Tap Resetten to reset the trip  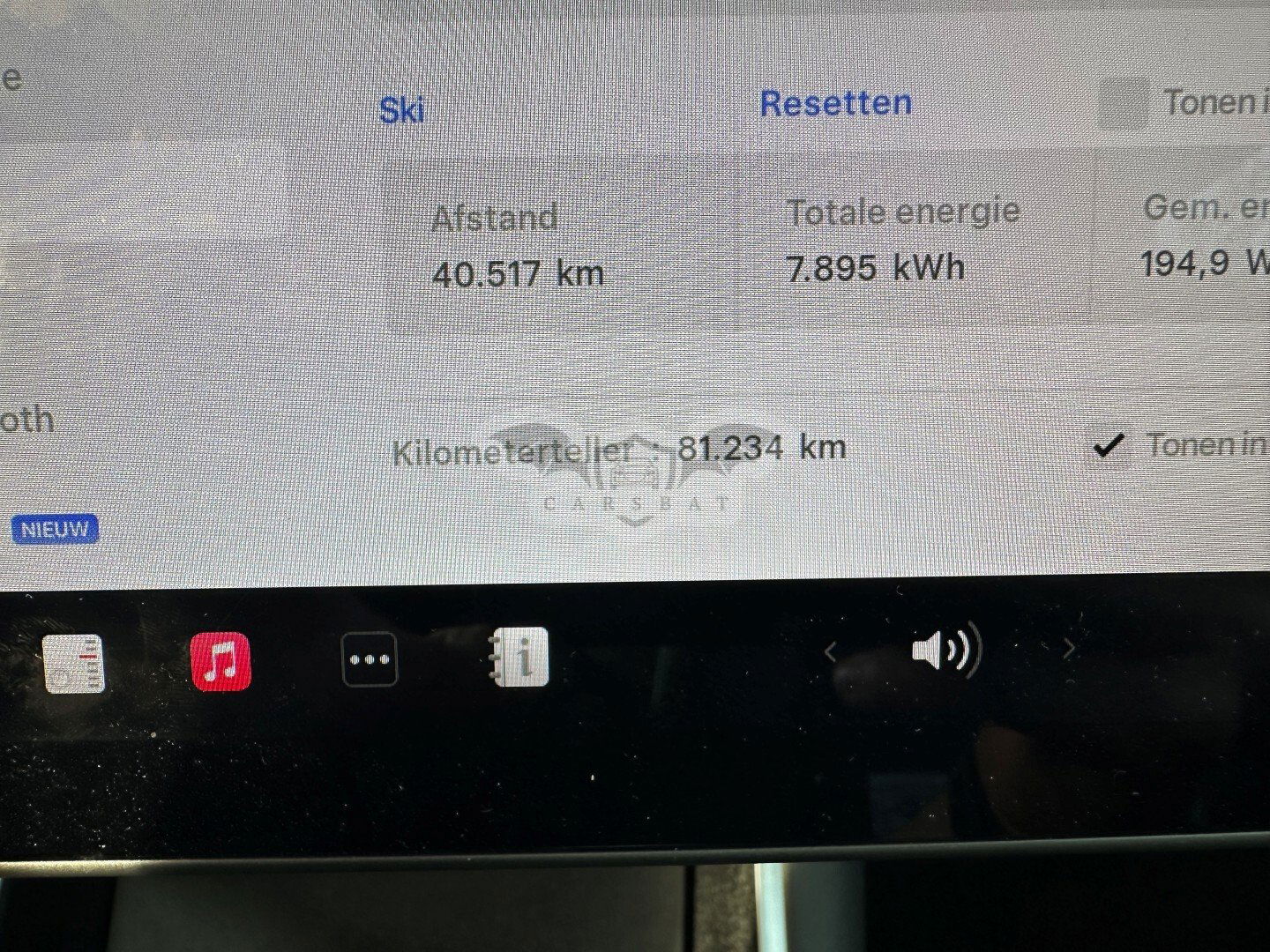835,103
